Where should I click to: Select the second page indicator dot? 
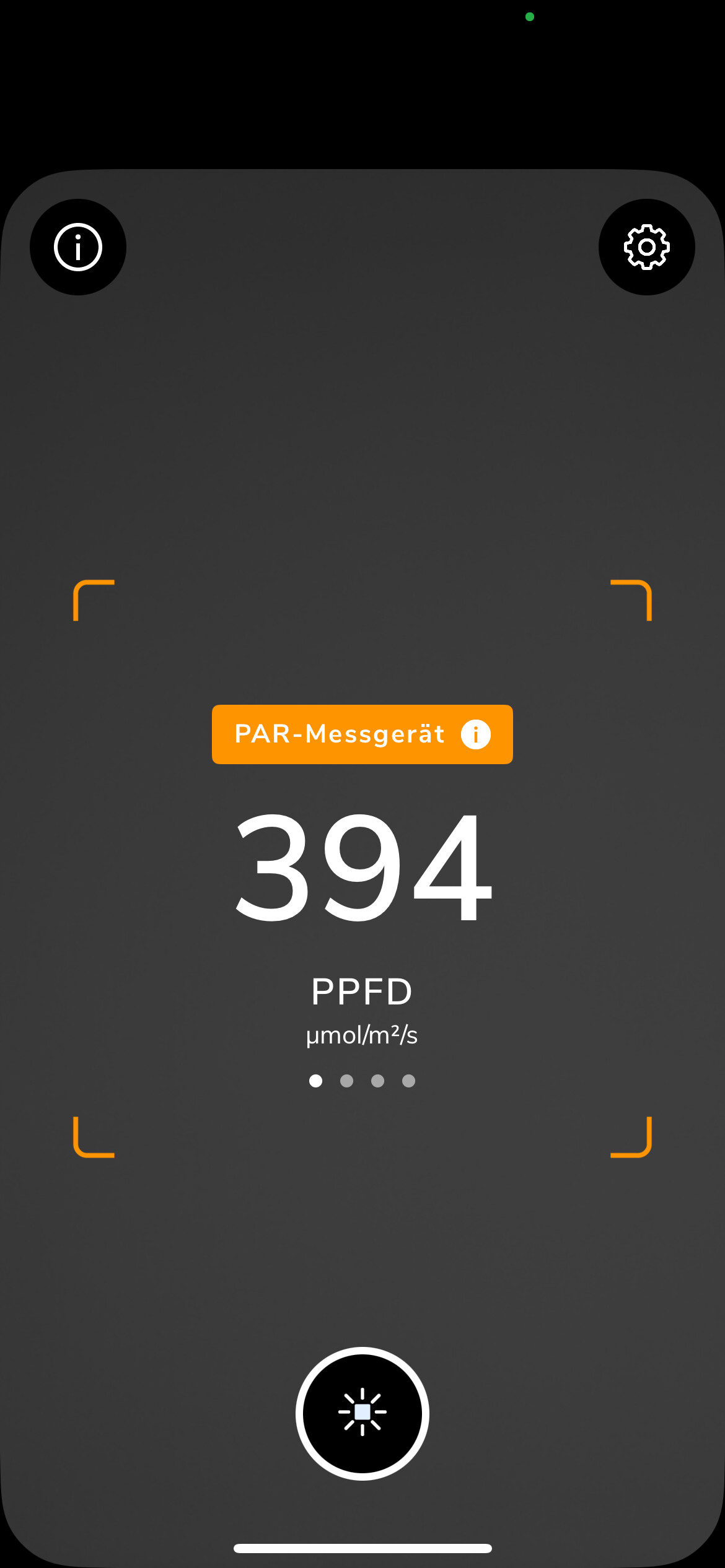pyautogui.click(x=346, y=1081)
